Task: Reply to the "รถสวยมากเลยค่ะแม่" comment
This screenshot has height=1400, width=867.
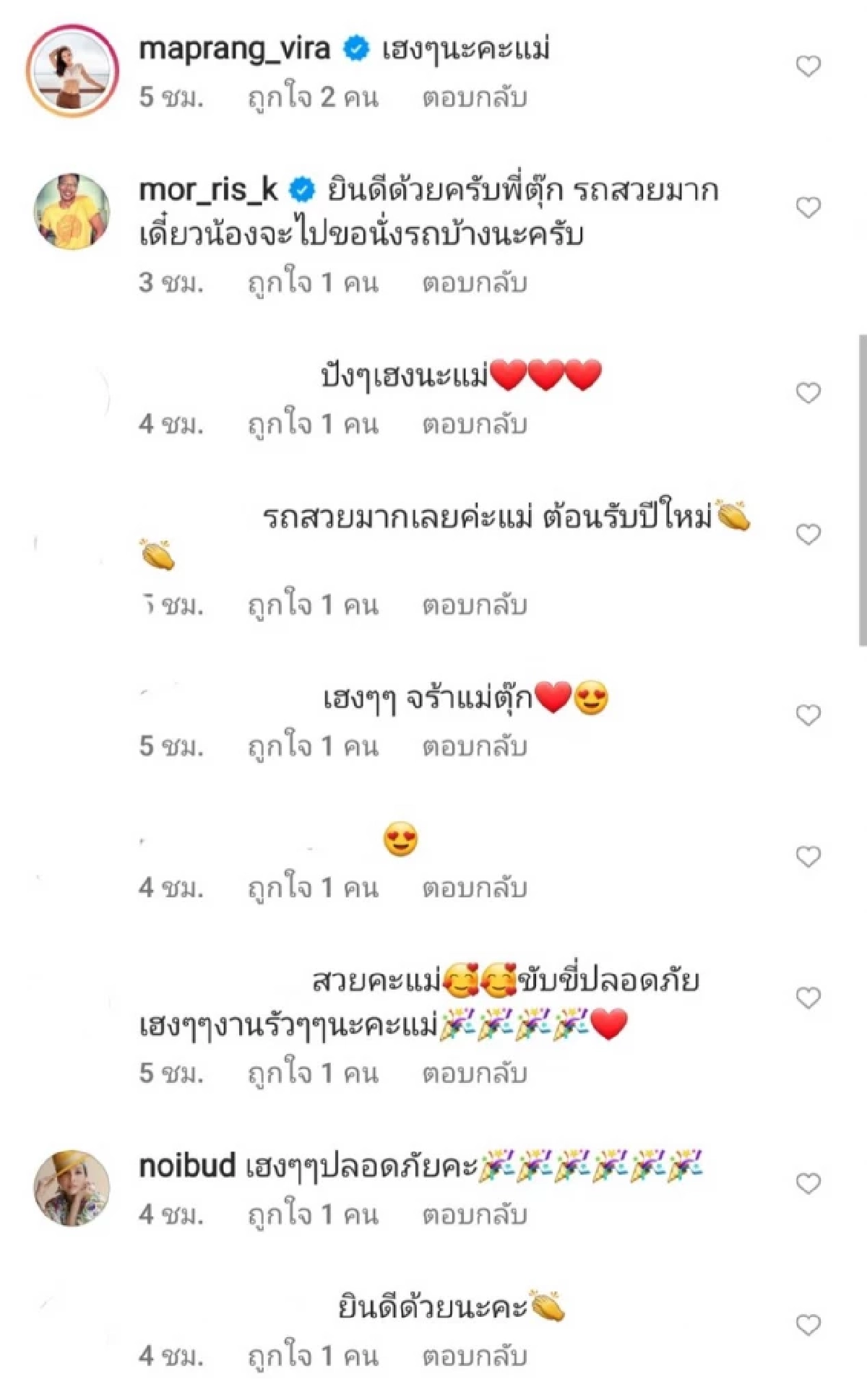Action: point(474,605)
